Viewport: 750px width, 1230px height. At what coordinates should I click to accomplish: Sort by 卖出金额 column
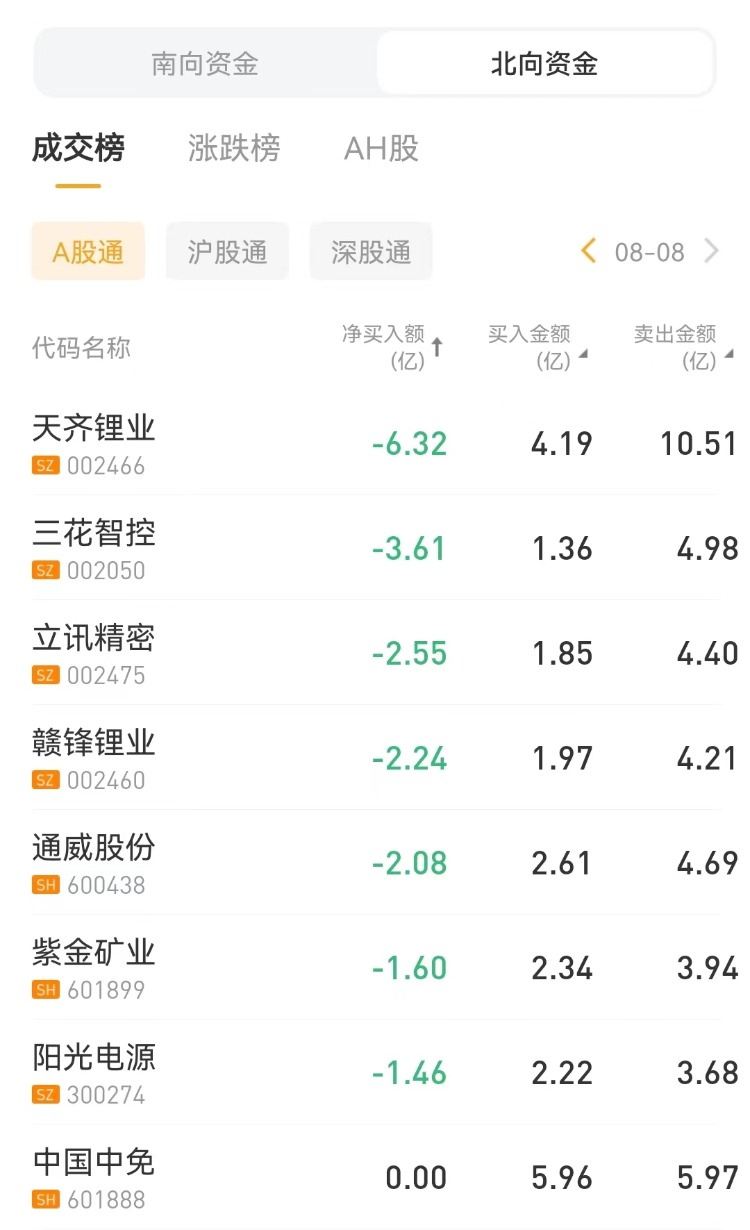click(683, 347)
